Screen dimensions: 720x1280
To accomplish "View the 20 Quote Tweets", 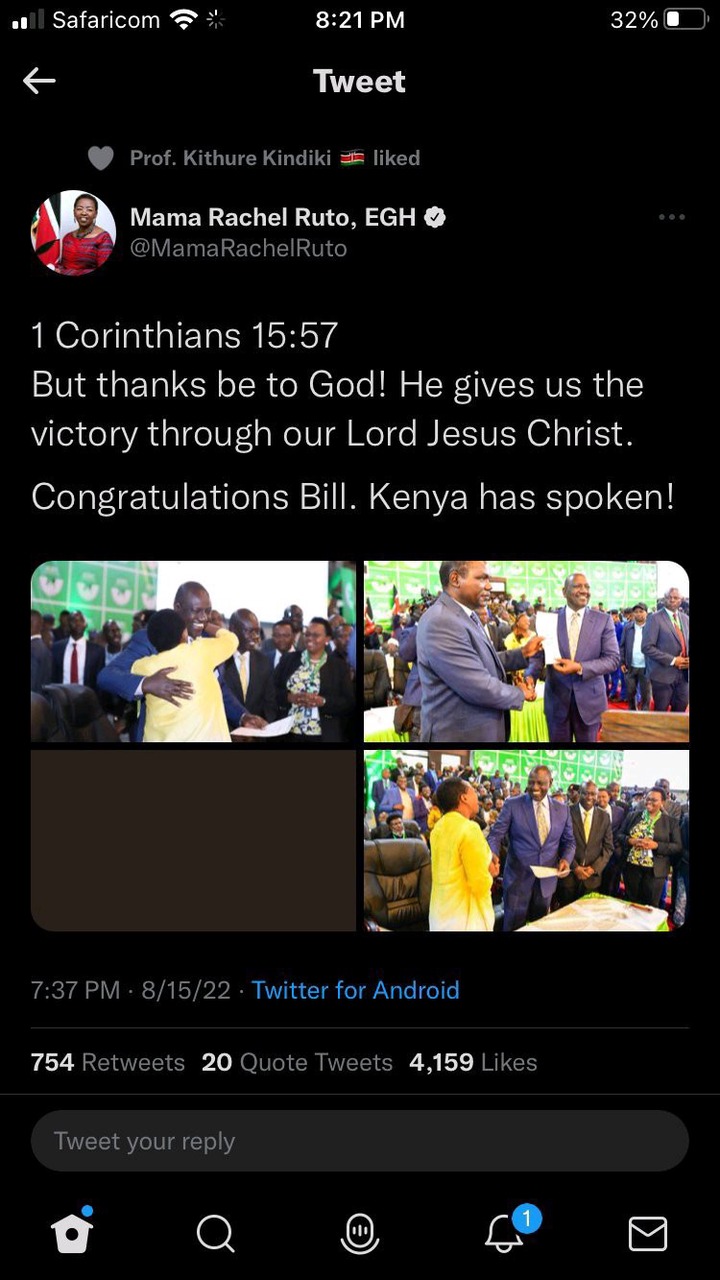I will [297, 1062].
